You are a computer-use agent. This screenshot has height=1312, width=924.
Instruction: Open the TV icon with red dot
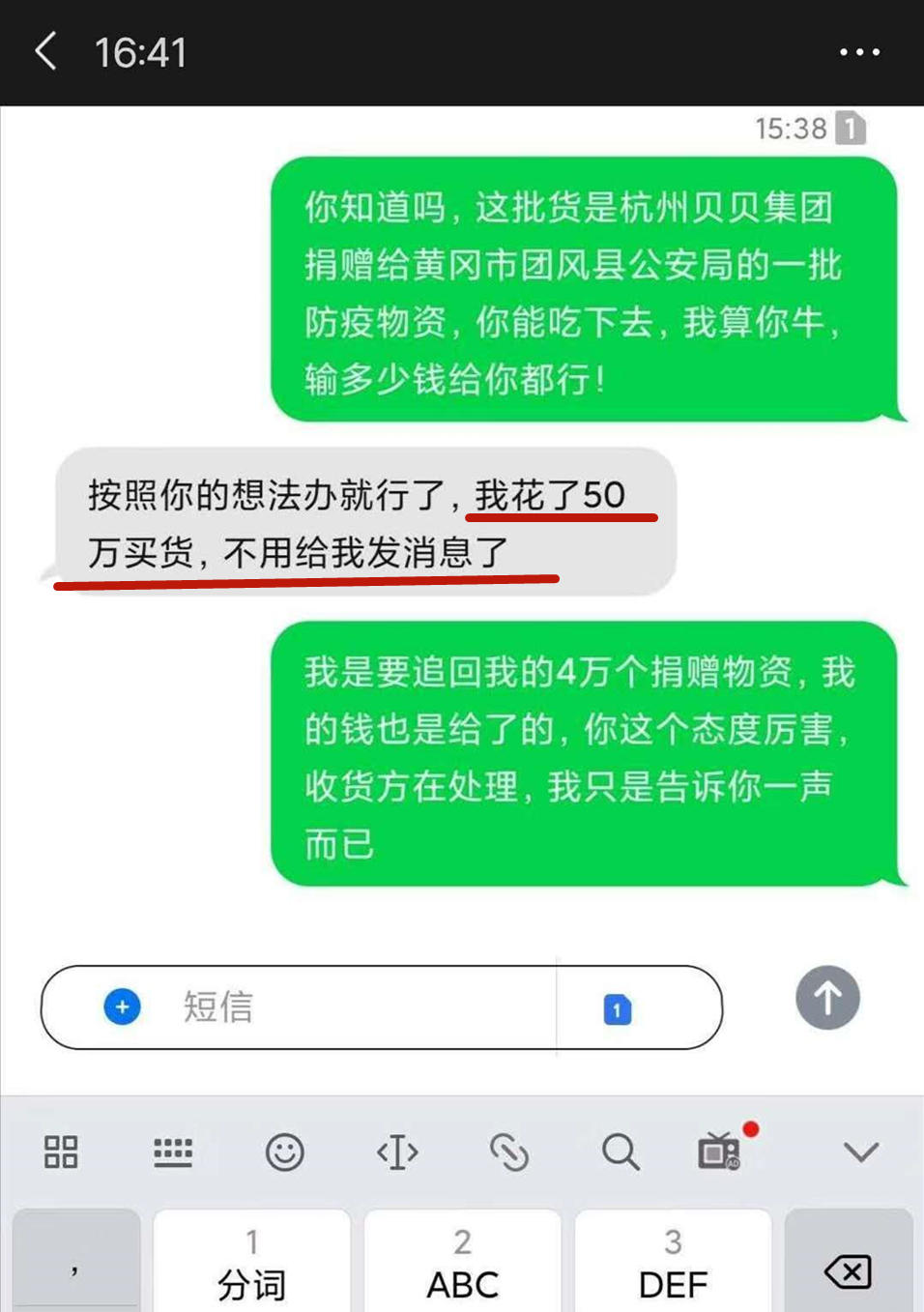[720, 1152]
